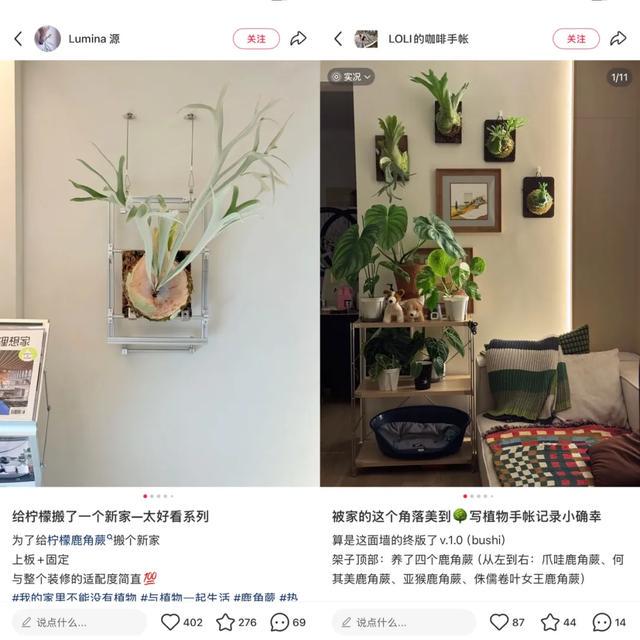Go back from LOLI的咖啡手帐's post
This screenshot has width=640, height=640.
[338, 39]
